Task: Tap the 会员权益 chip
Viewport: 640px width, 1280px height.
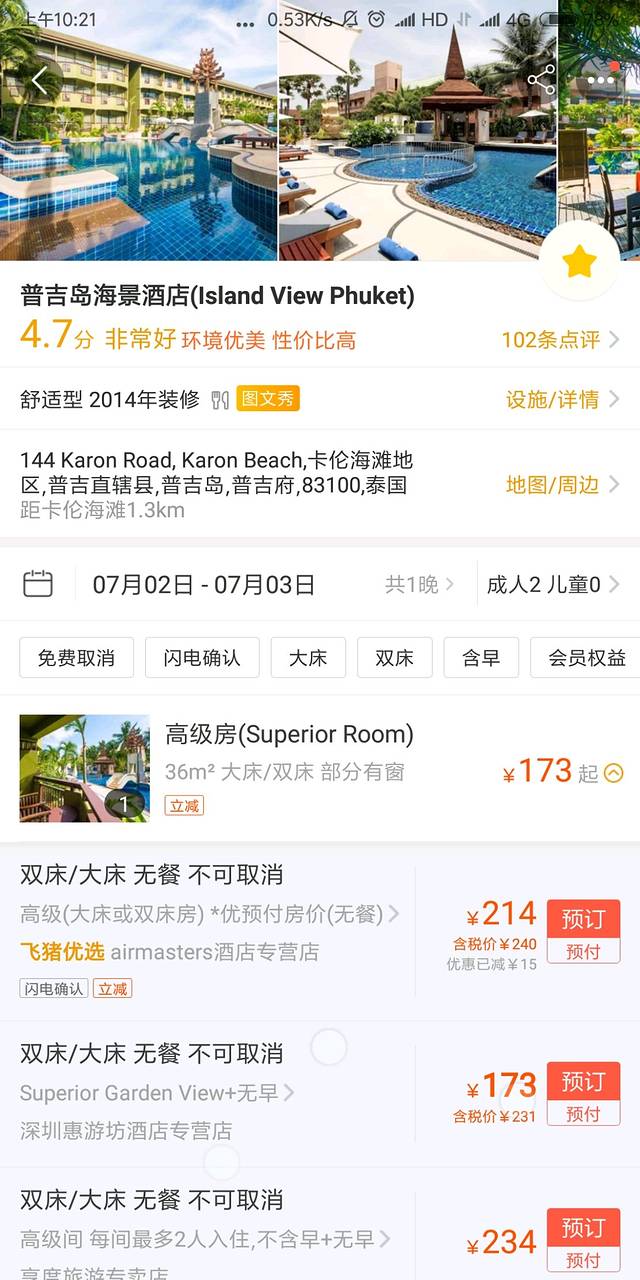Action: 586,658
